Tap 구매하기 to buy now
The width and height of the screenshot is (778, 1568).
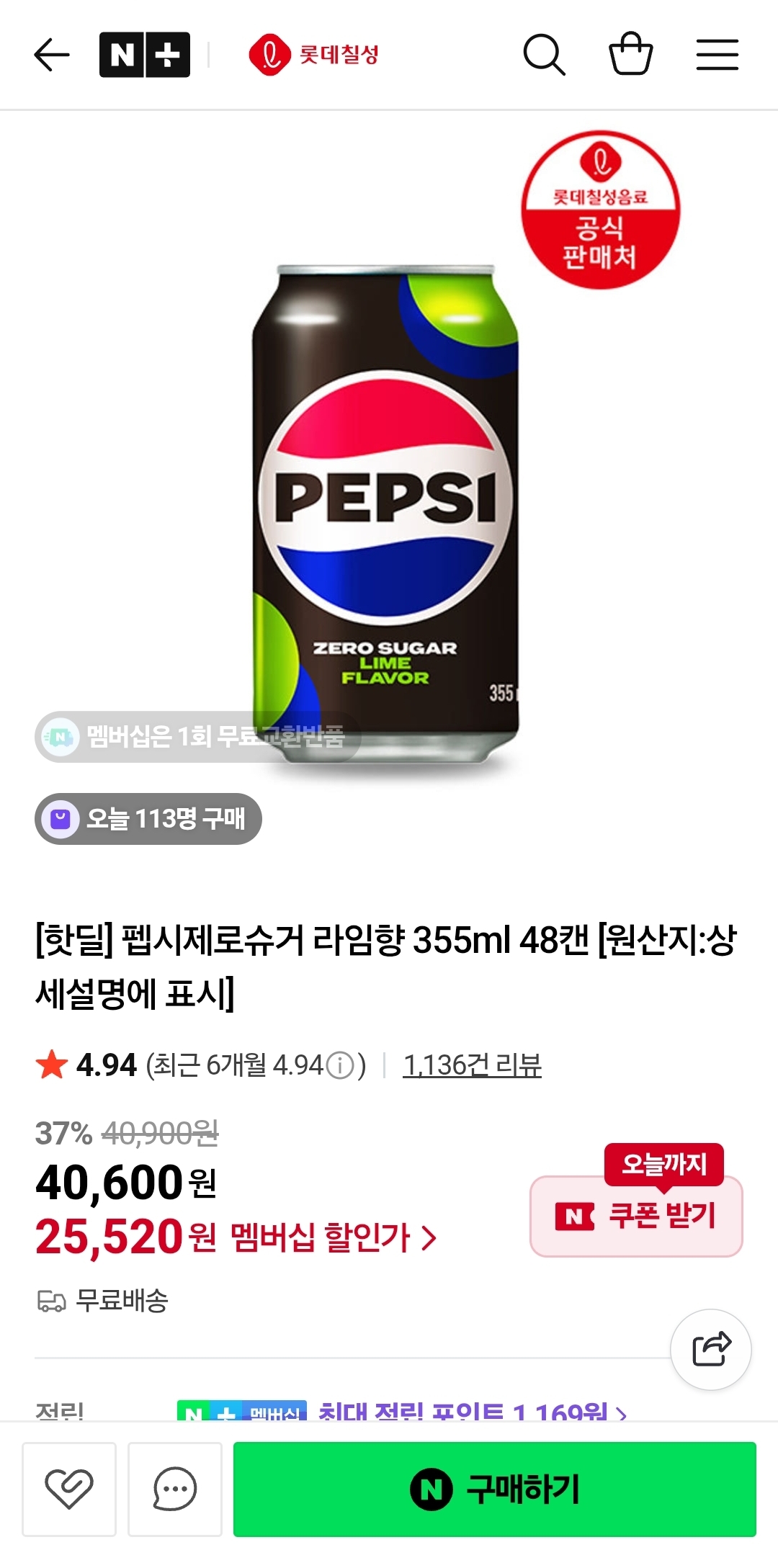pos(495,1489)
